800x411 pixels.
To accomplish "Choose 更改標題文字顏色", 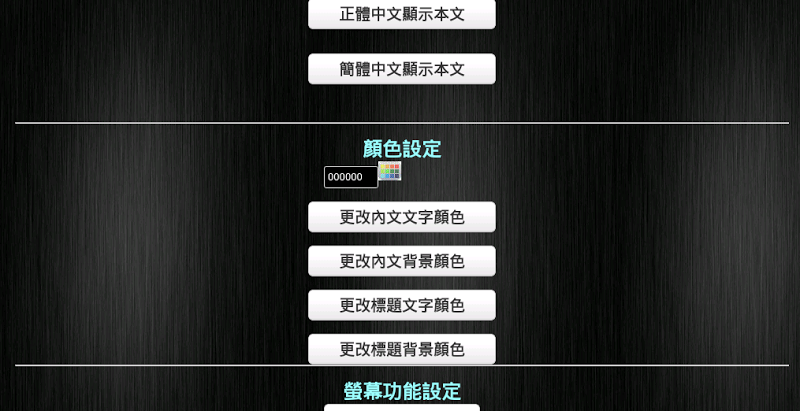I will [x=401, y=305].
